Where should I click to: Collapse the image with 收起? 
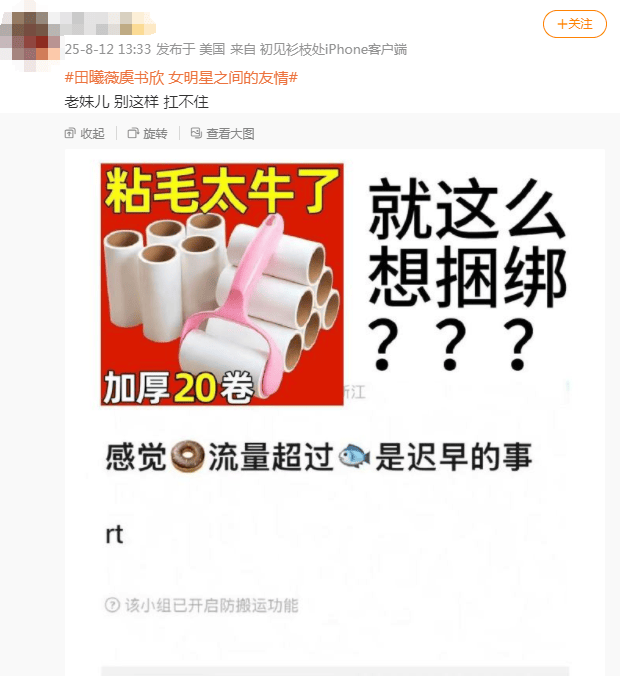pyautogui.click(x=84, y=133)
